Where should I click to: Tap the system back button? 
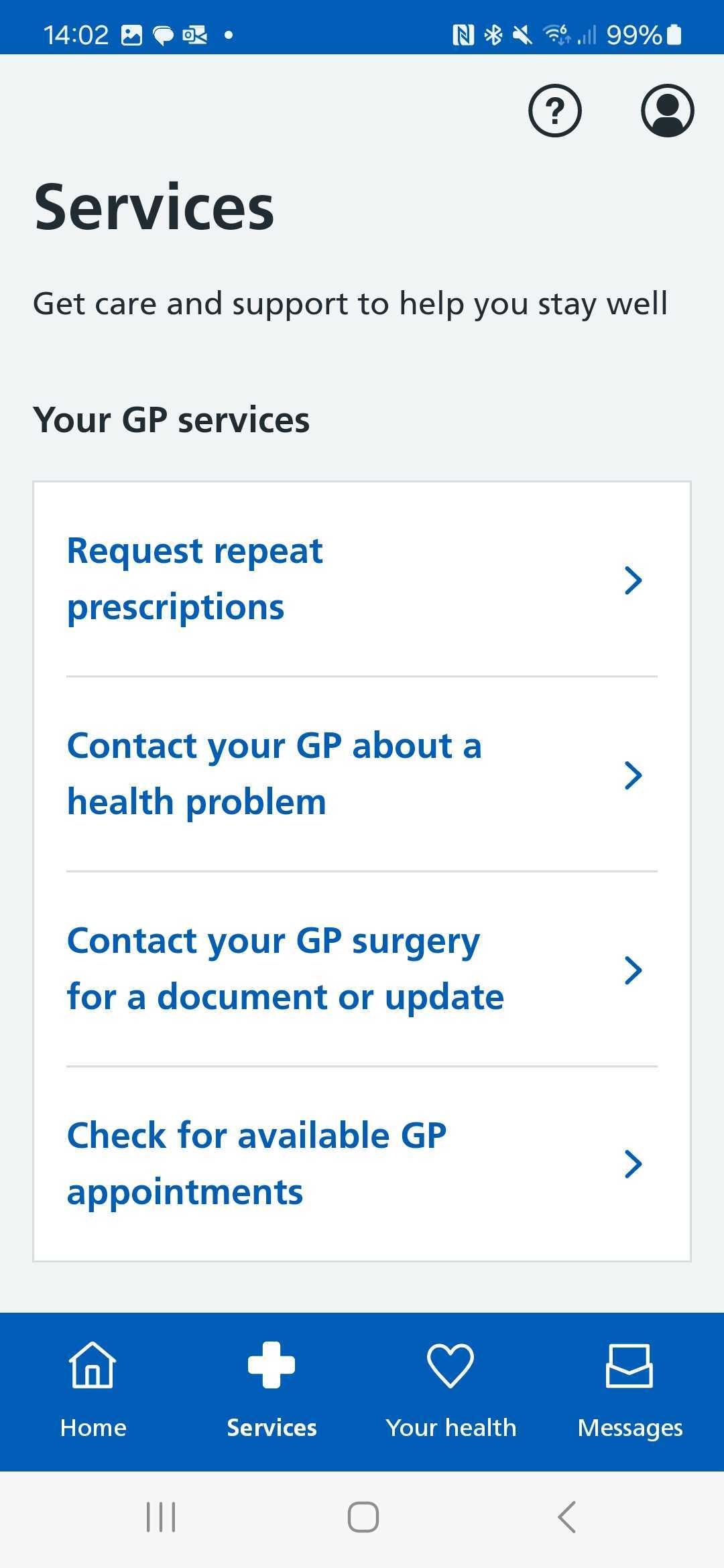pyautogui.click(x=567, y=1517)
